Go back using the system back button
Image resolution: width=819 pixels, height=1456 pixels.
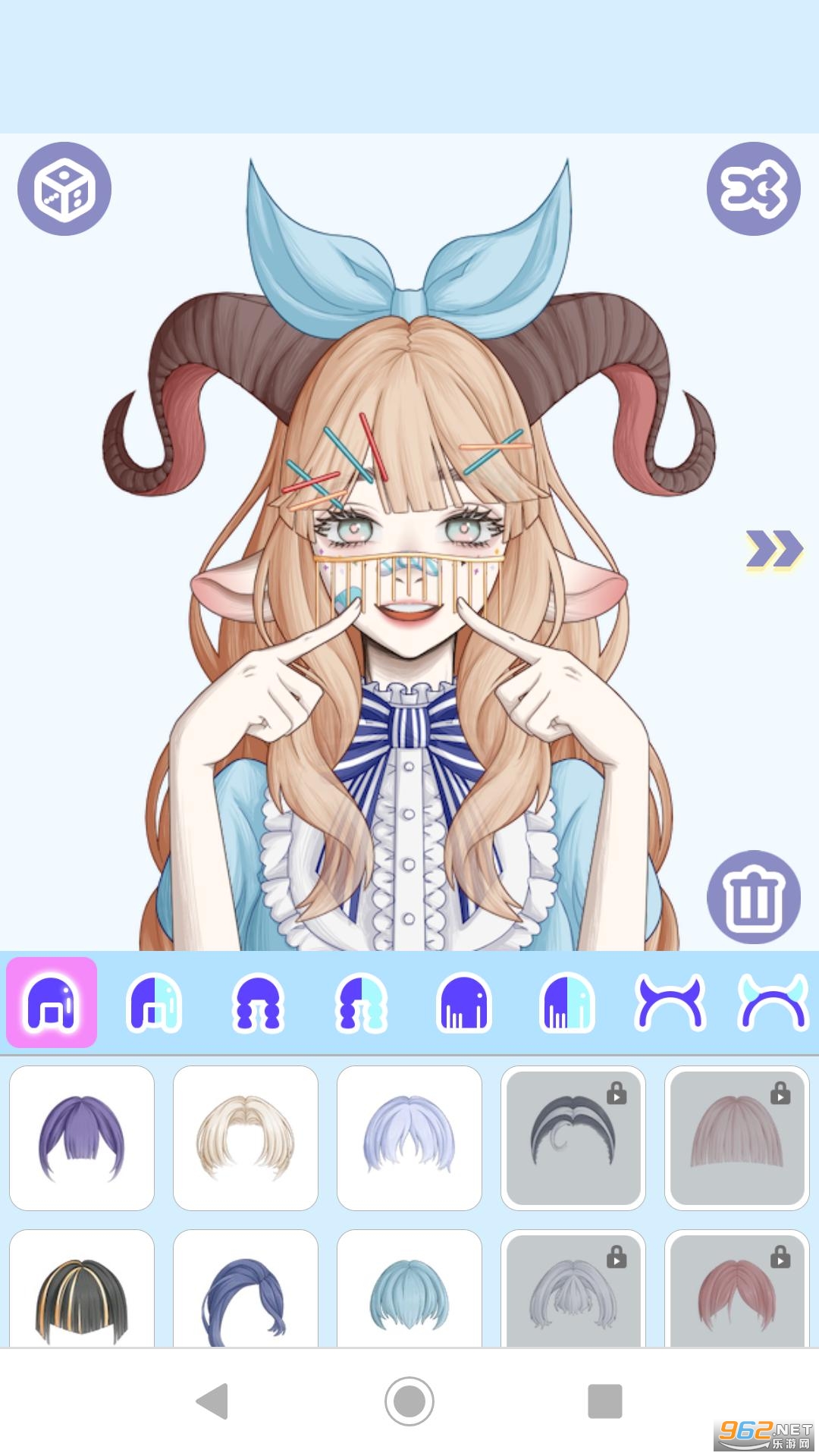[212, 1401]
